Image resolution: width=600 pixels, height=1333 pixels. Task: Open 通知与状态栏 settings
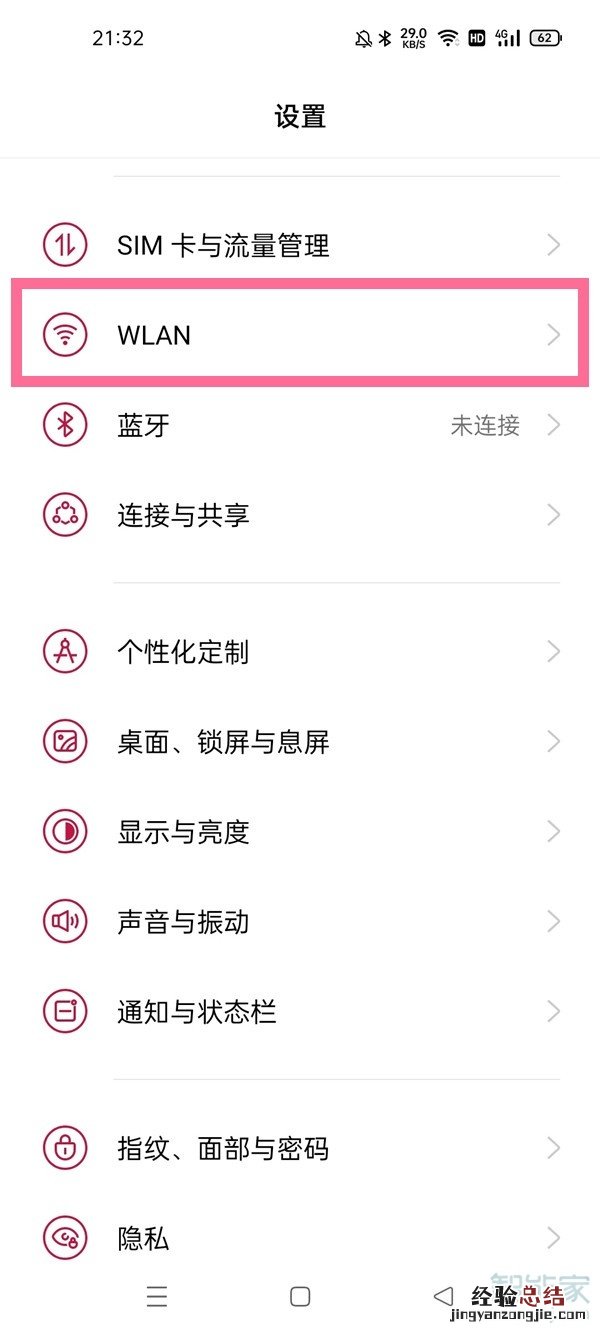coord(300,1012)
